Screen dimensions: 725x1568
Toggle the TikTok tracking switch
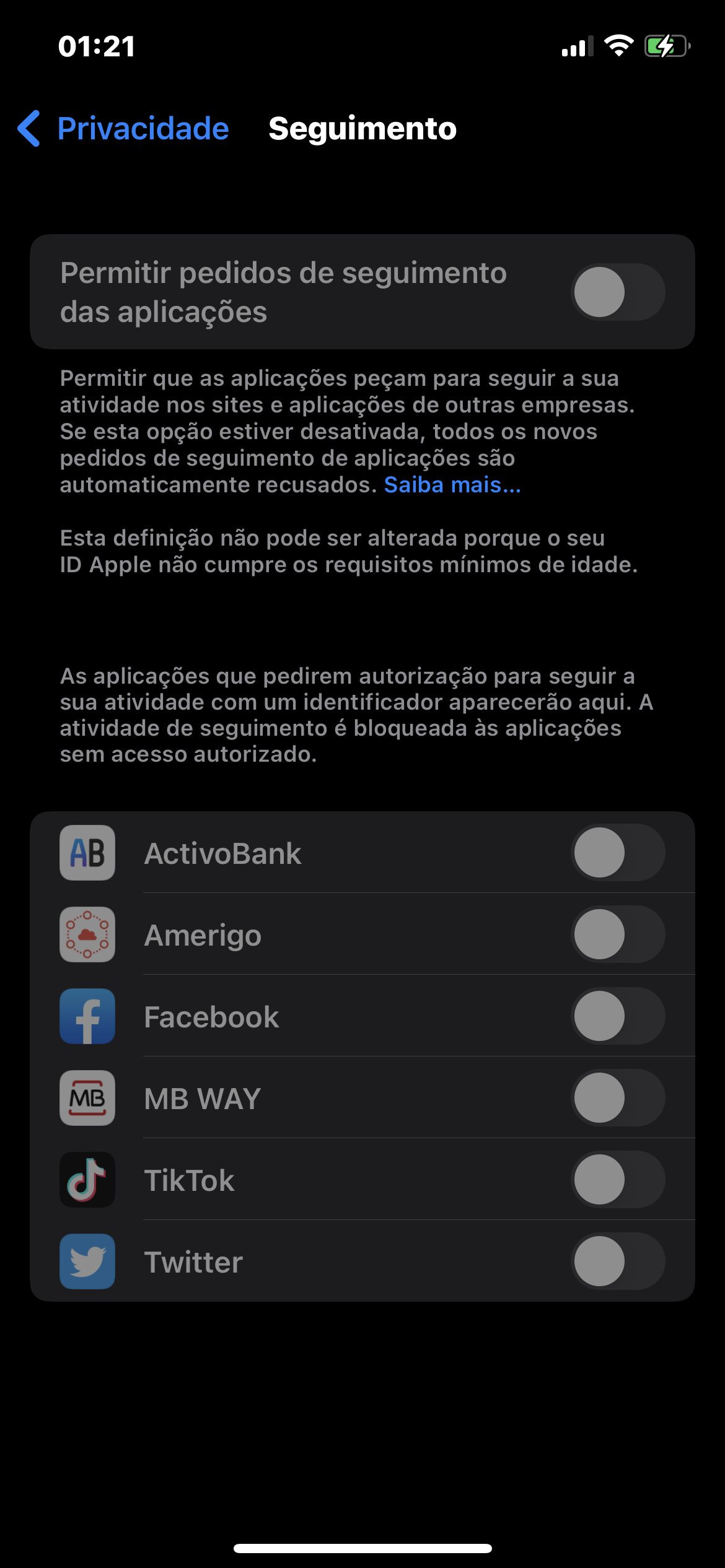click(618, 1180)
